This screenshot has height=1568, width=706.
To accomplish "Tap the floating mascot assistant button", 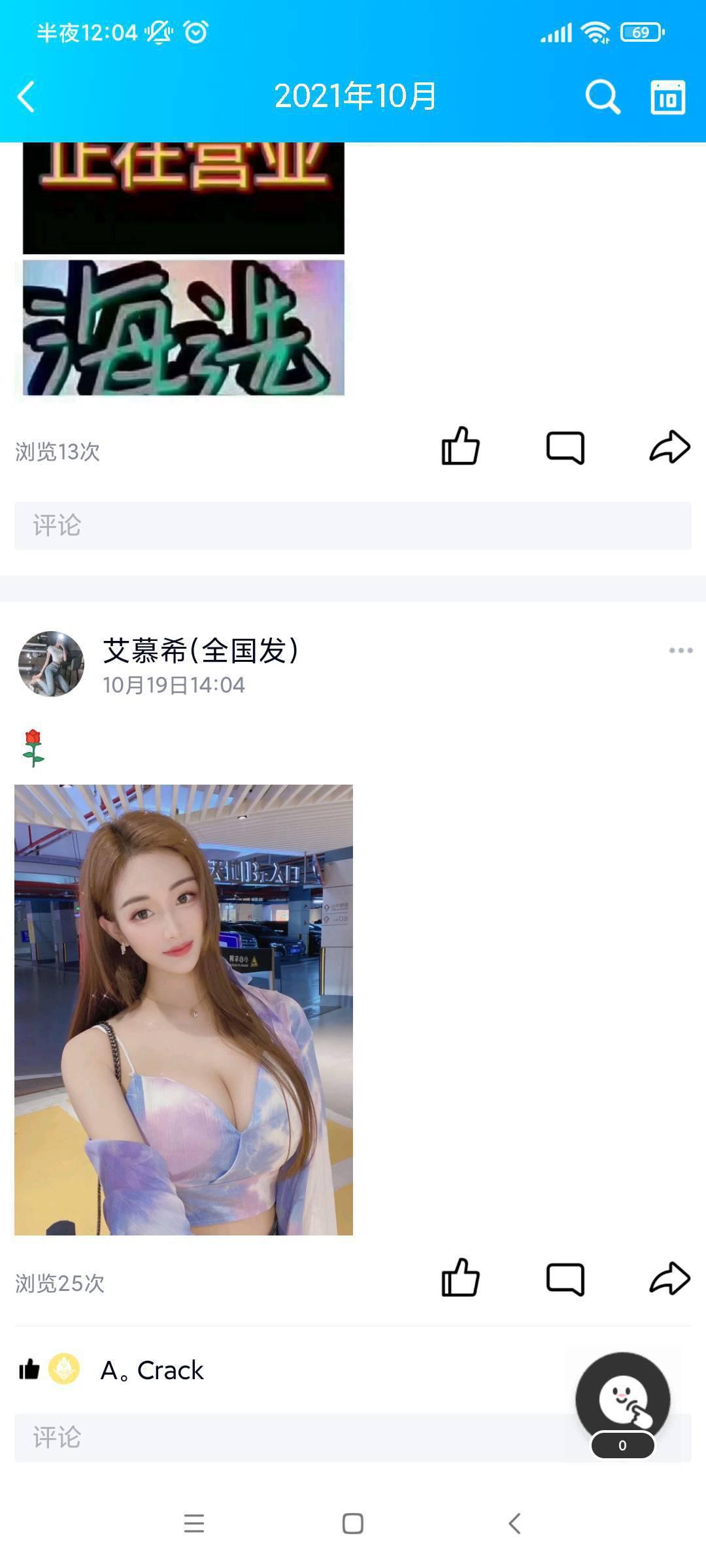I will pos(623,1400).
